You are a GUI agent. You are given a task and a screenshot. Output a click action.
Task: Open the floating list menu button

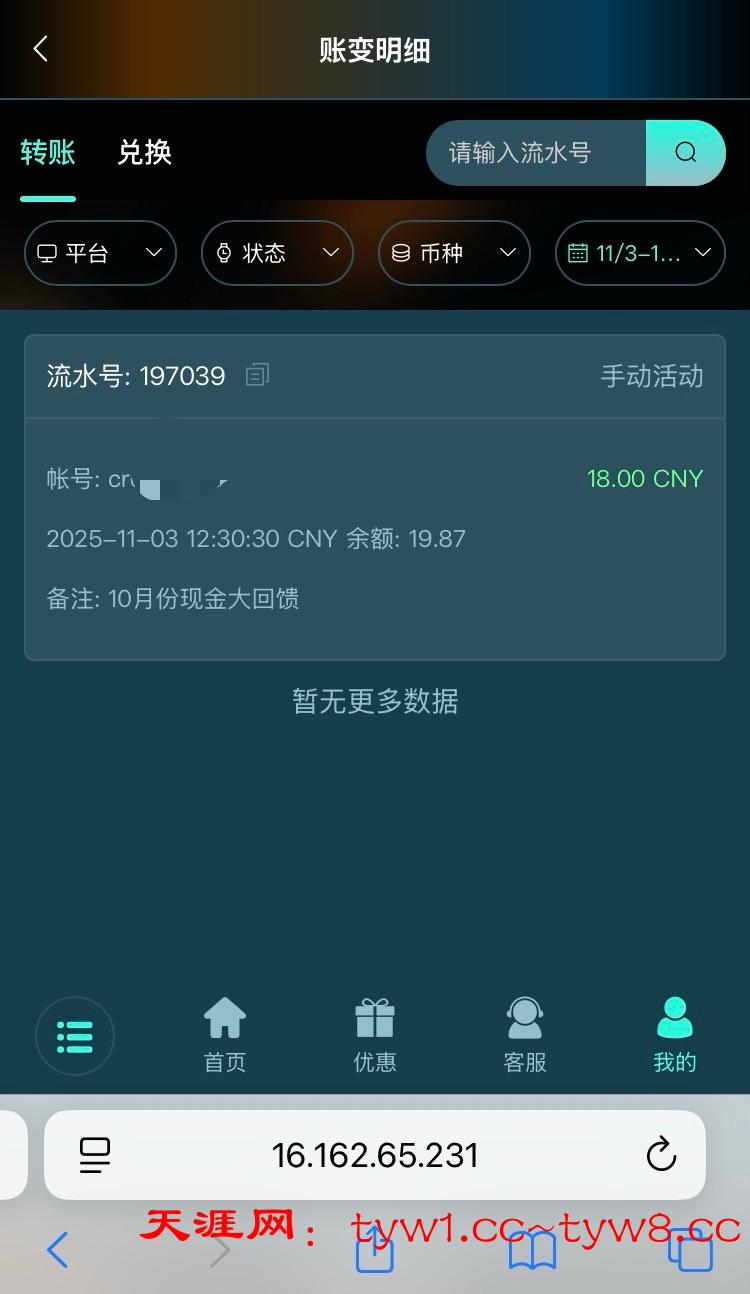pos(75,1037)
